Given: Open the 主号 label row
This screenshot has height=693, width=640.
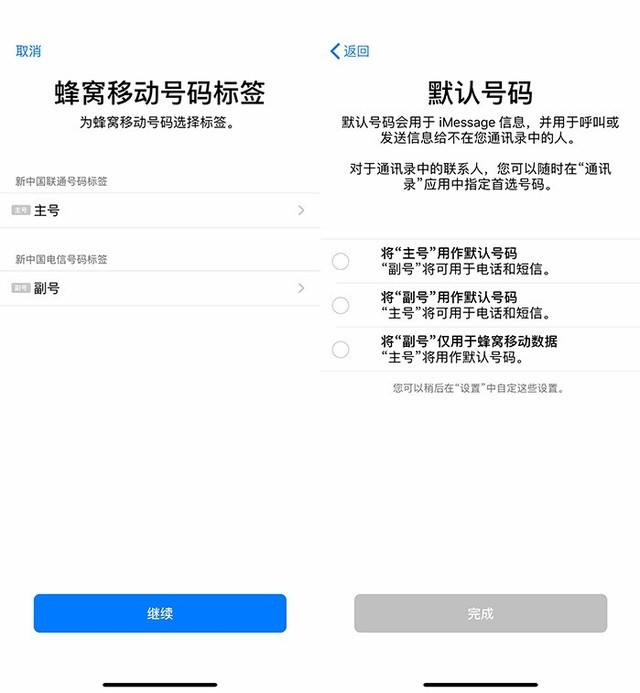Looking at the screenshot, I should (x=160, y=210).
